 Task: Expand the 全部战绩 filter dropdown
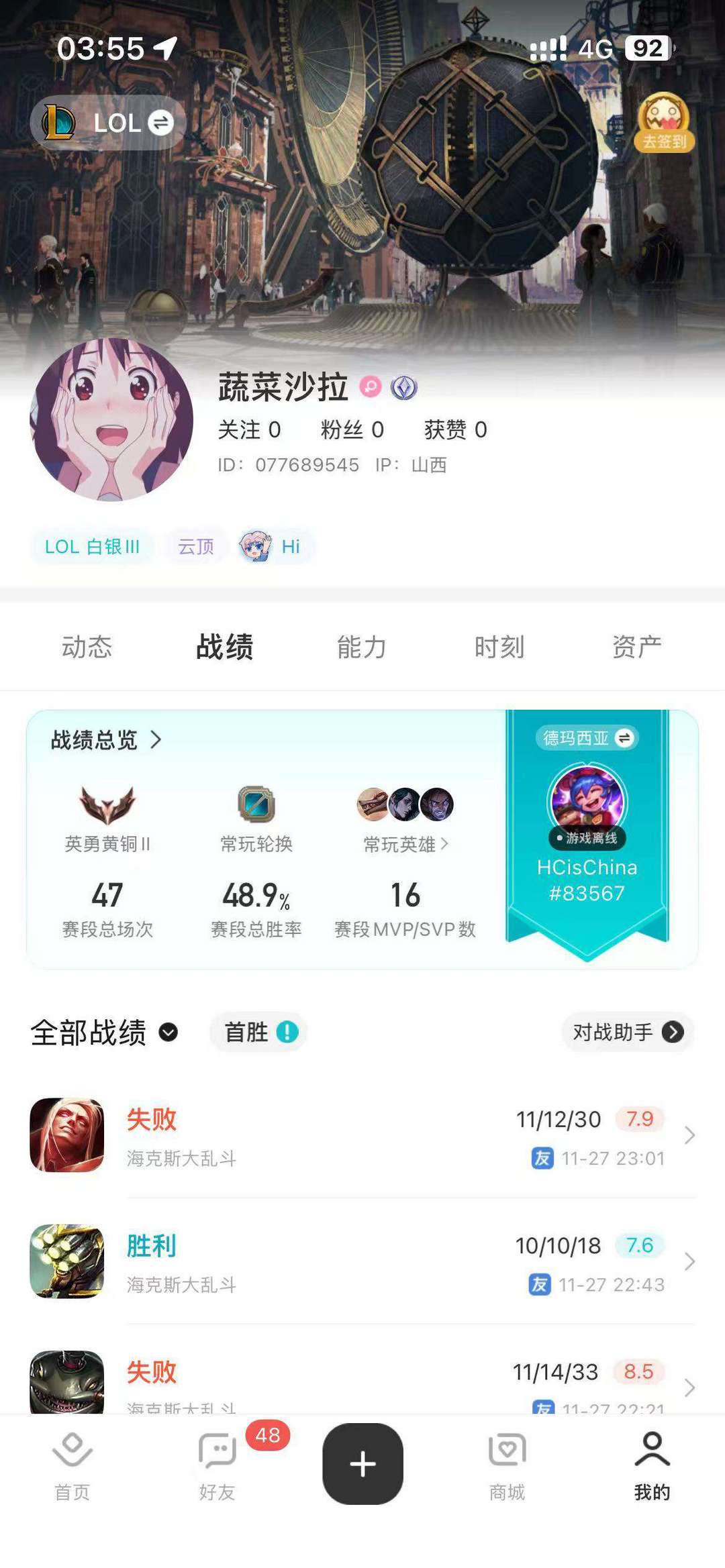tap(168, 1033)
